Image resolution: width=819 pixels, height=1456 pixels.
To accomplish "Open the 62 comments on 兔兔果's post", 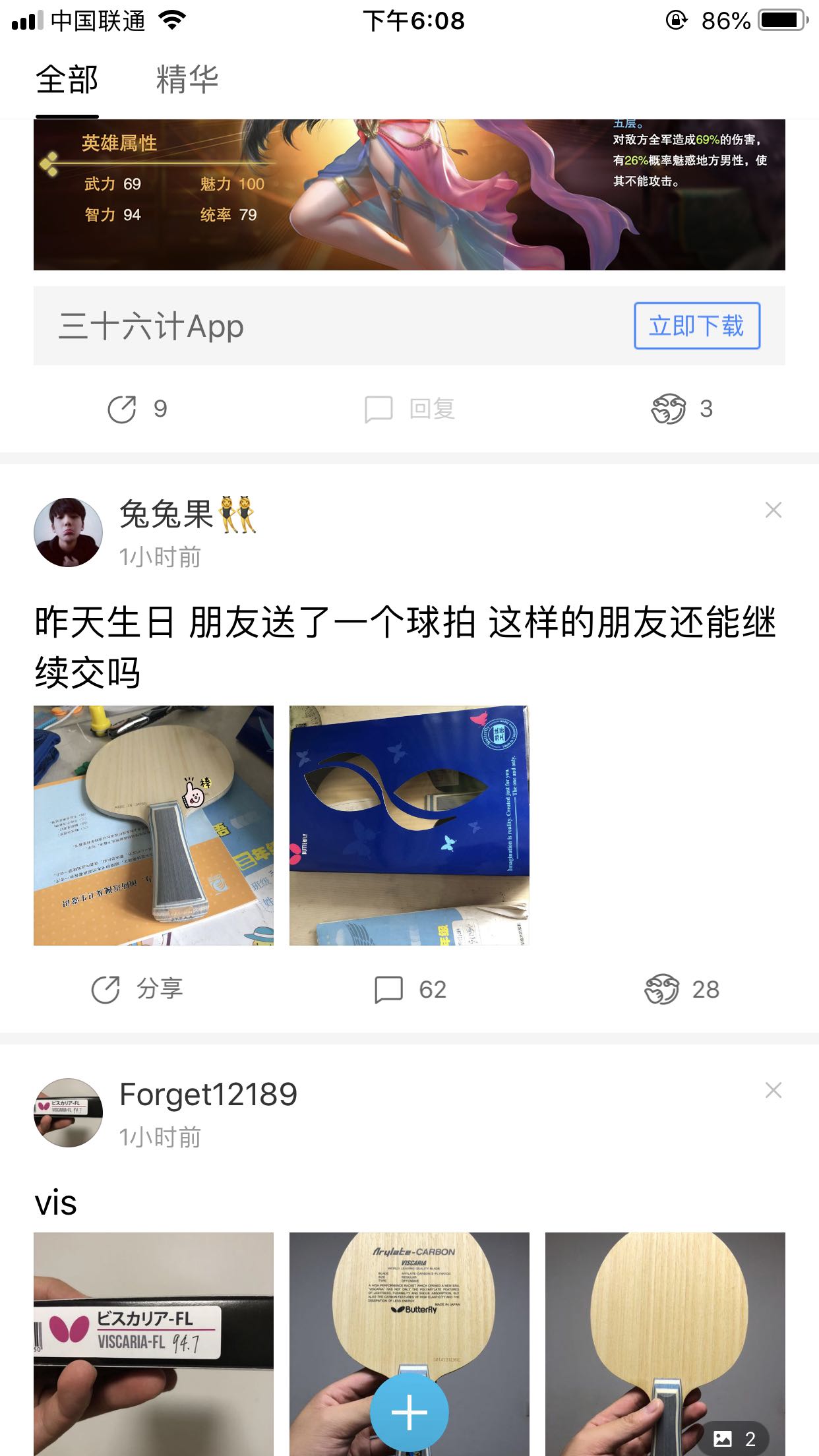I will click(410, 989).
